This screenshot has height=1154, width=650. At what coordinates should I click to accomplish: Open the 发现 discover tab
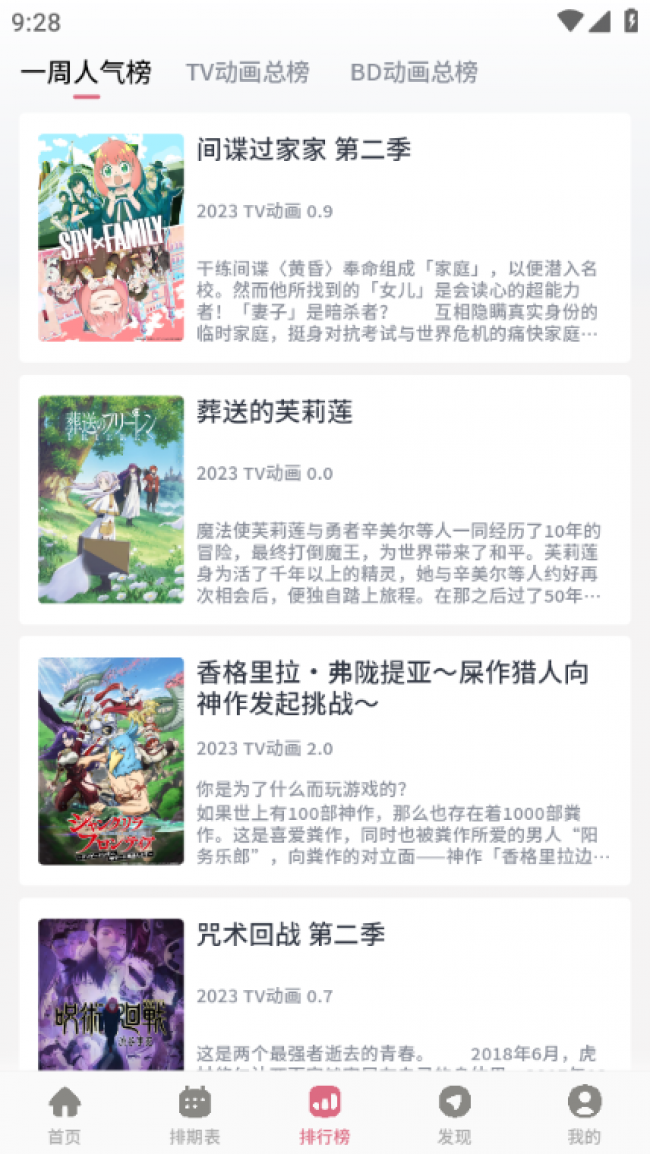click(x=454, y=1114)
